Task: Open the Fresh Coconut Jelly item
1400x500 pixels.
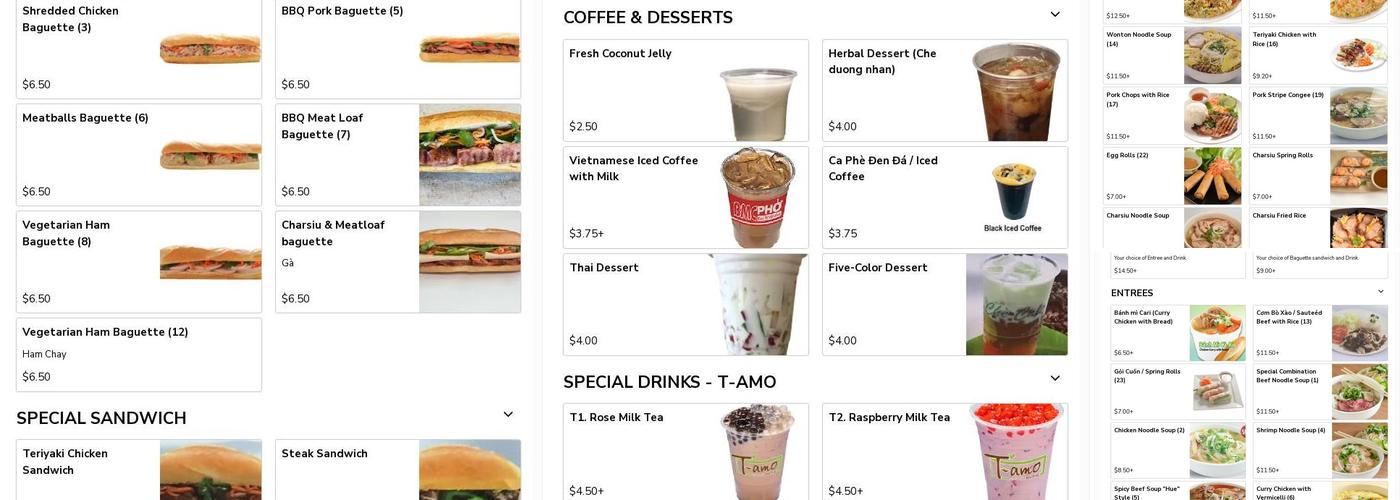Action: click(686, 91)
